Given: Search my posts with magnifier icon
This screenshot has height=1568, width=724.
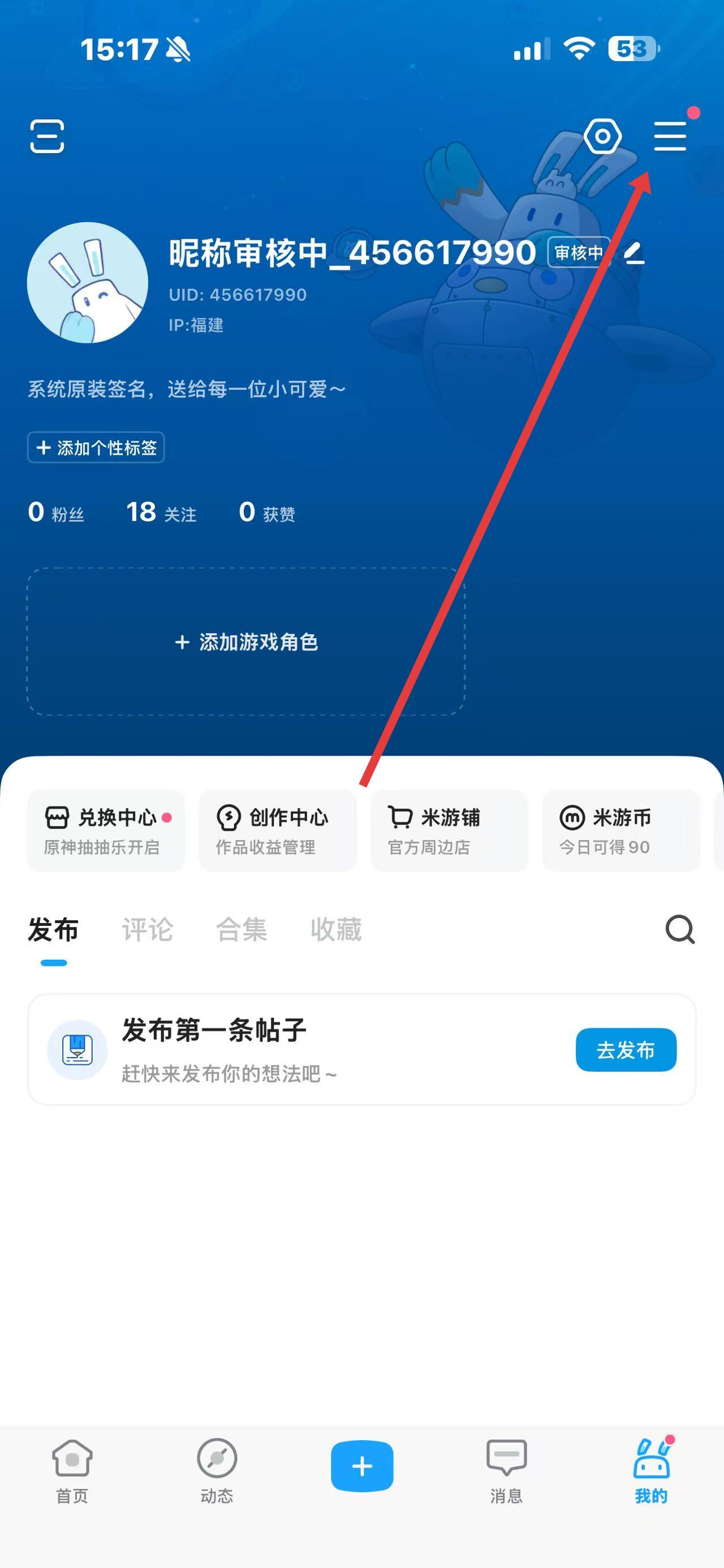Looking at the screenshot, I should point(679,929).
